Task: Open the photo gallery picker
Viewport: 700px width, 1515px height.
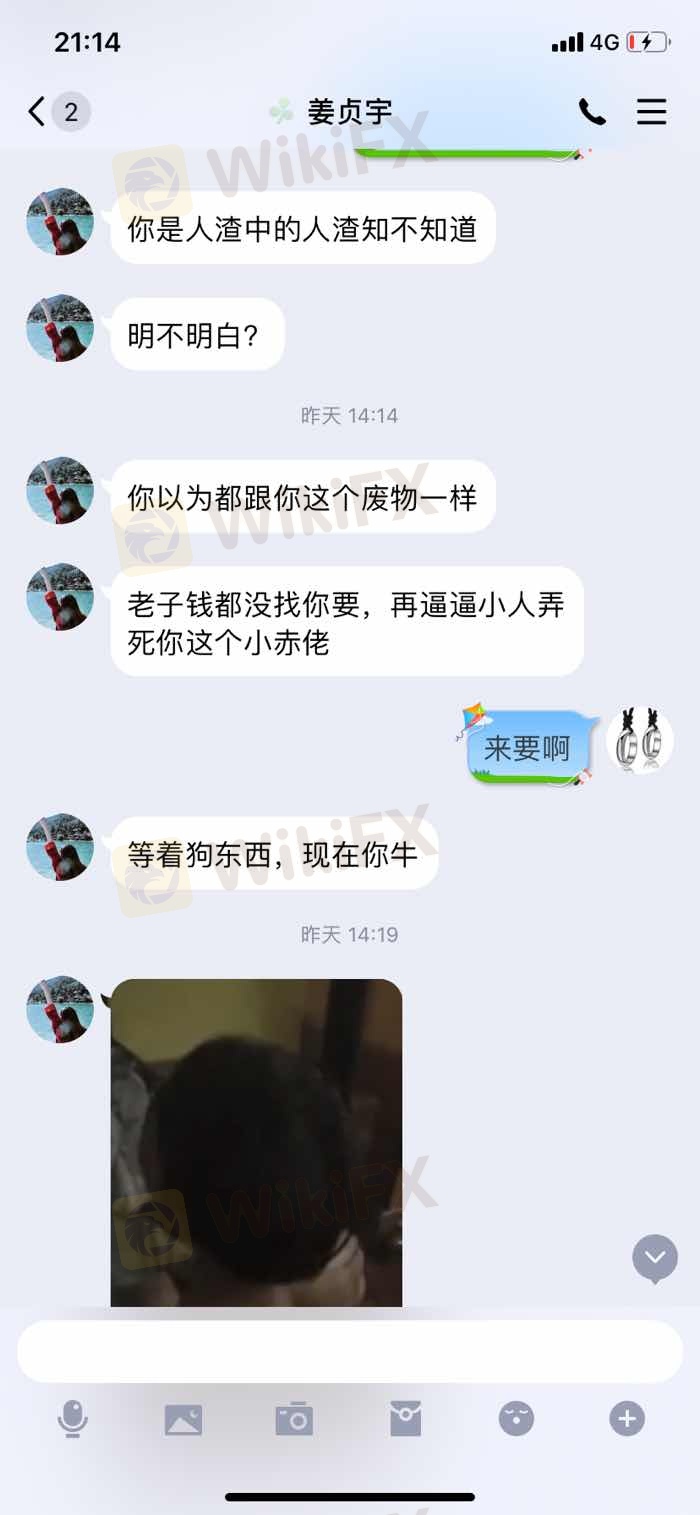Action: coord(183,1418)
